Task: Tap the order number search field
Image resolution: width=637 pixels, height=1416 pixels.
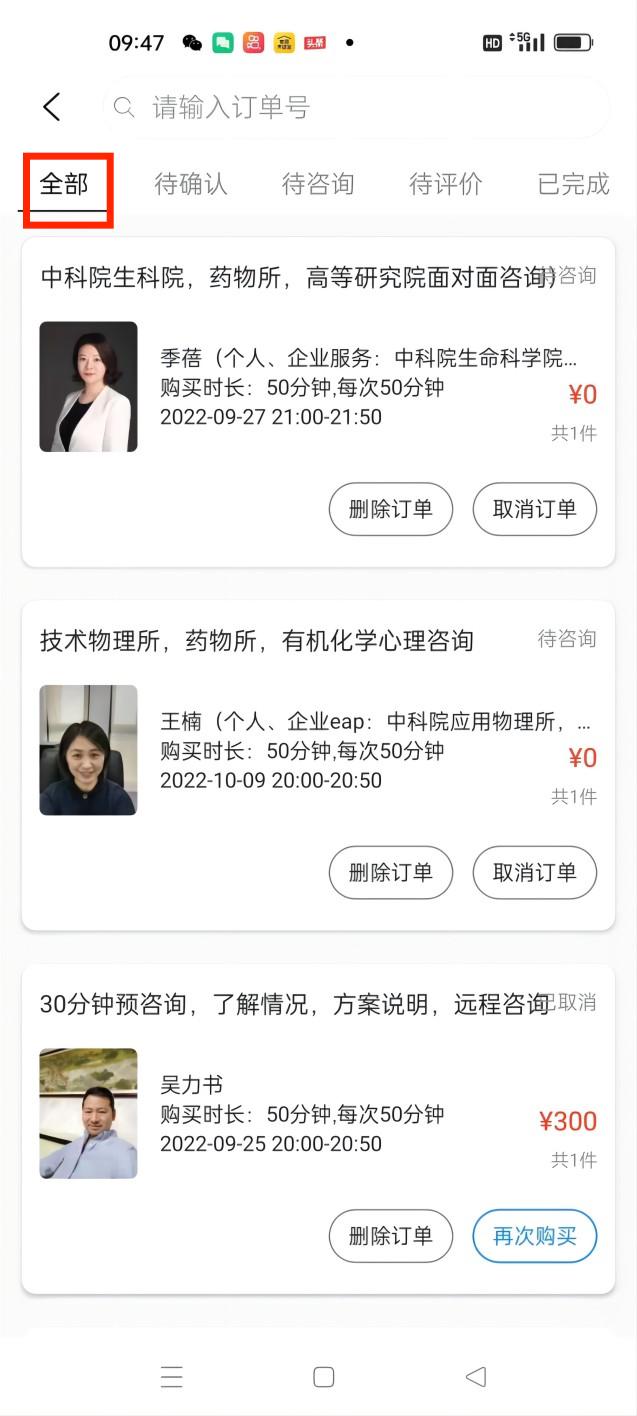Action: point(356,107)
